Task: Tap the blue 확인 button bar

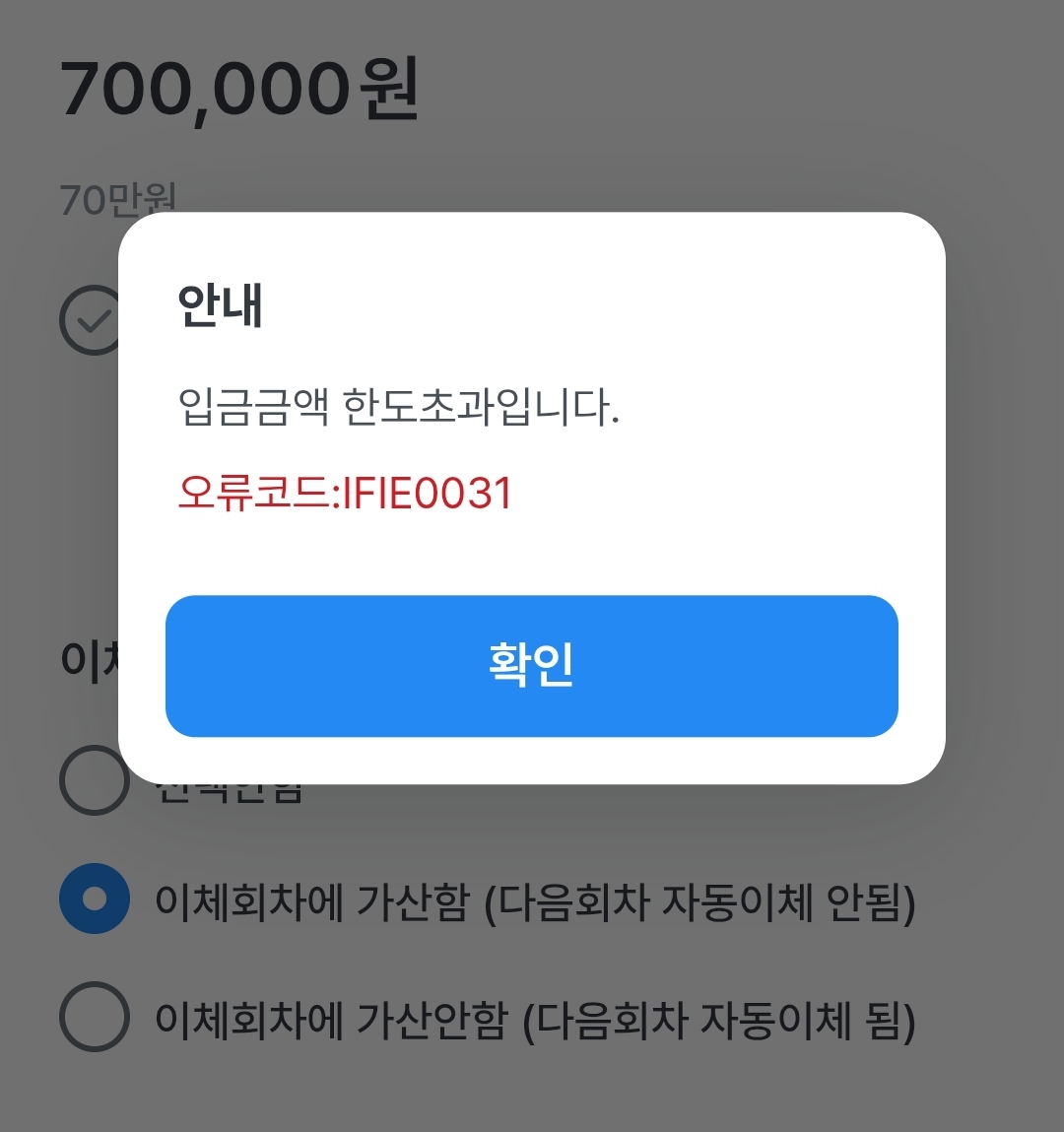Action: tap(532, 667)
